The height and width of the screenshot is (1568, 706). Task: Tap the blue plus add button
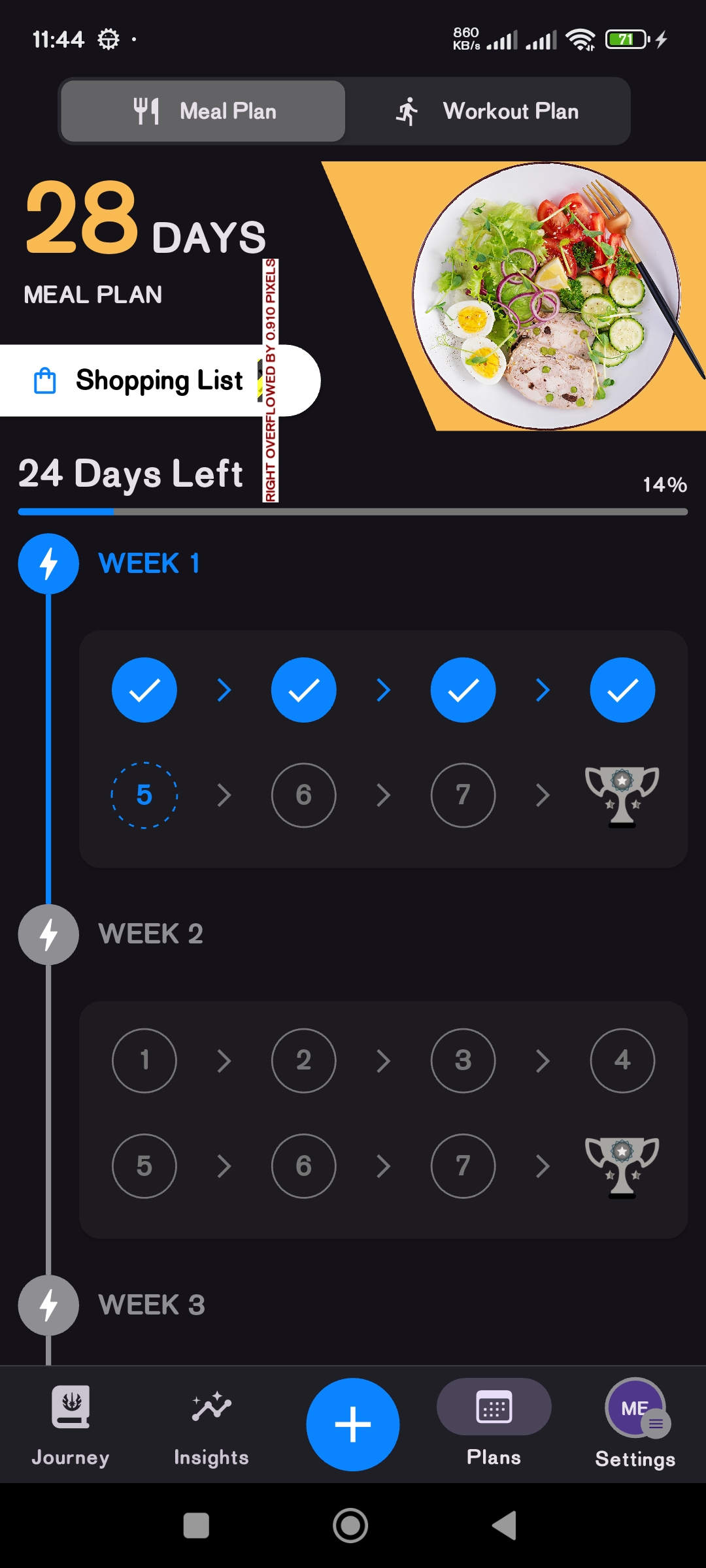pos(352,1424)
